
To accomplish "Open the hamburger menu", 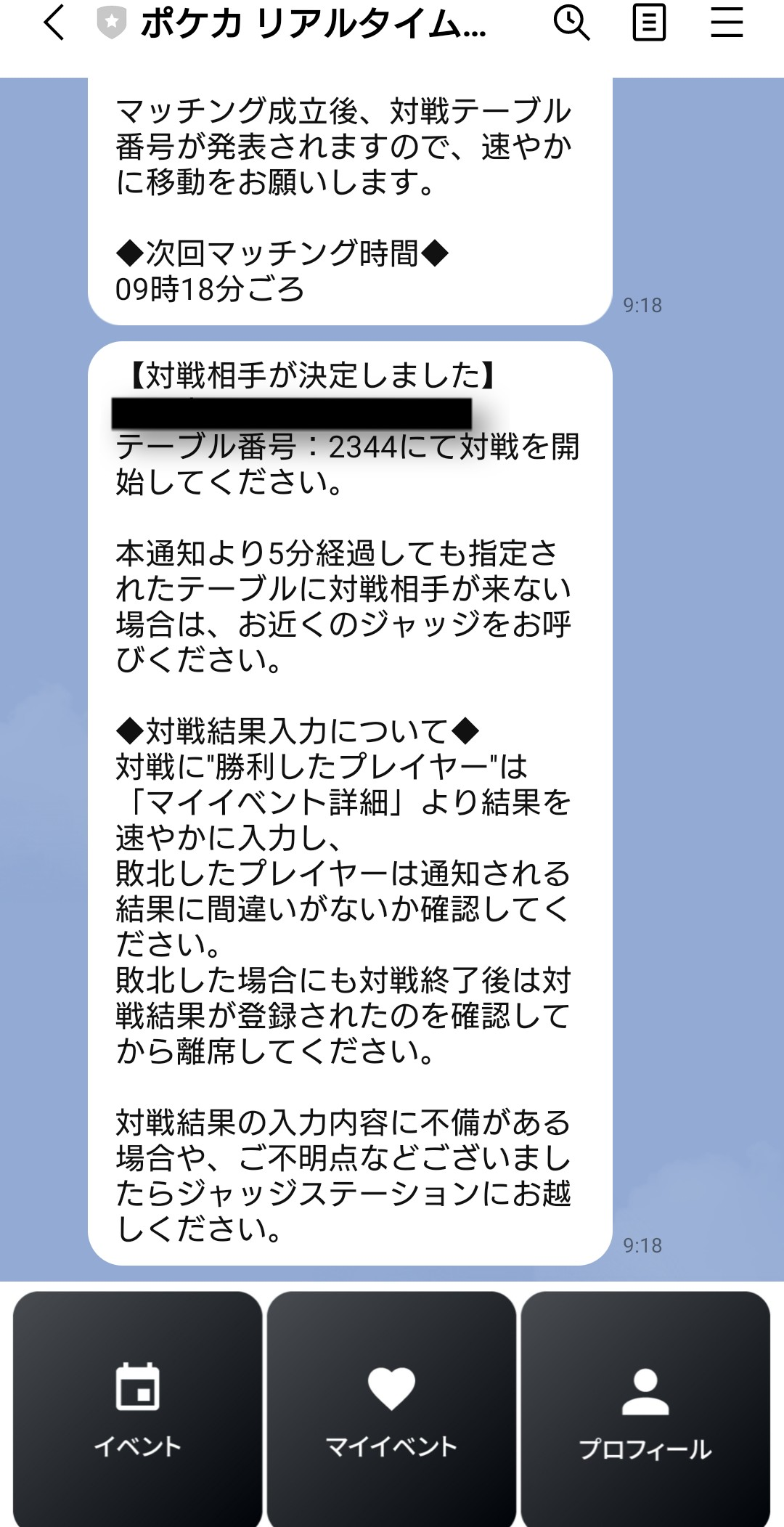I will 727,23.
